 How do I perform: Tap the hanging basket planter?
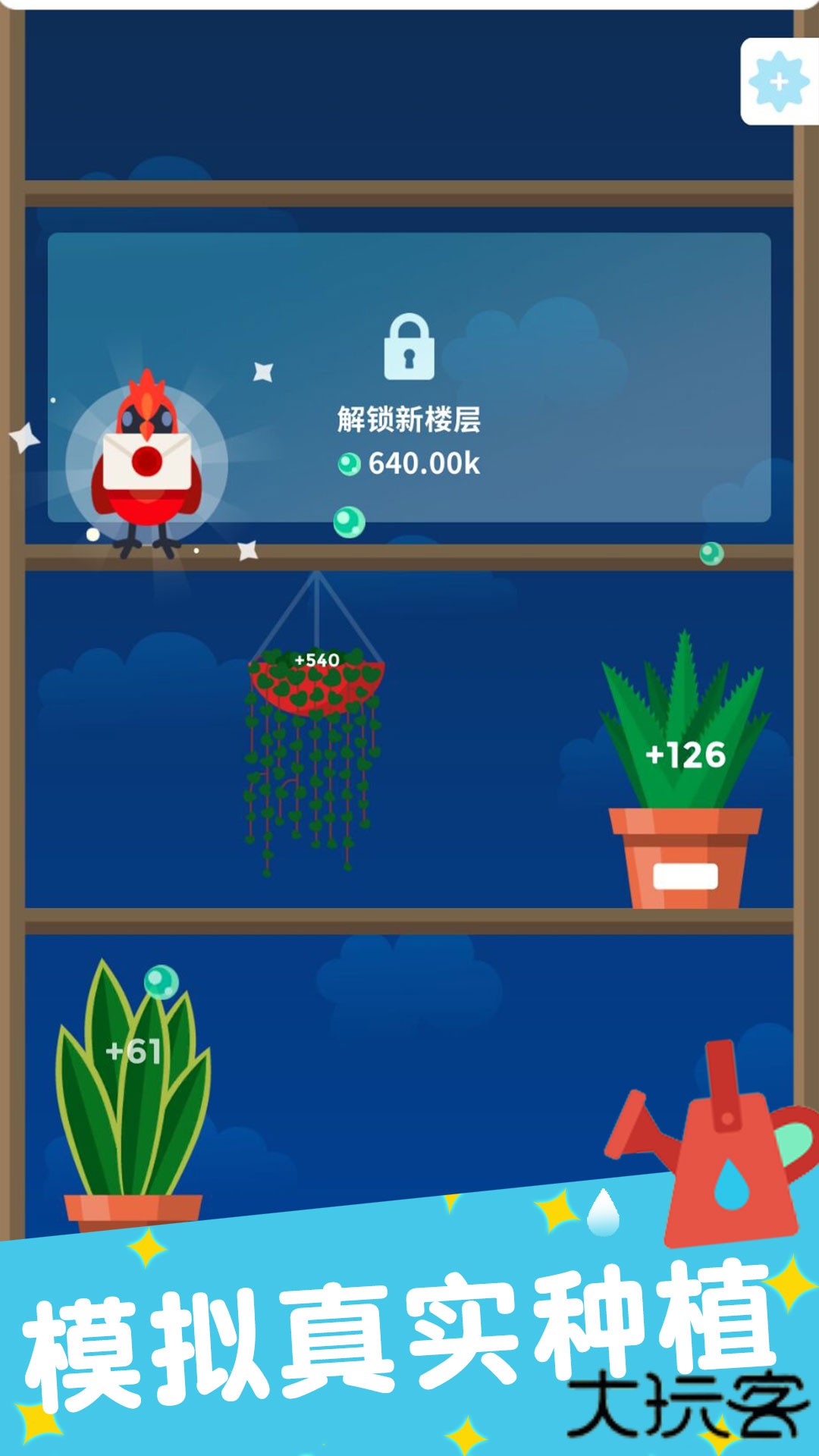point(318,686)
